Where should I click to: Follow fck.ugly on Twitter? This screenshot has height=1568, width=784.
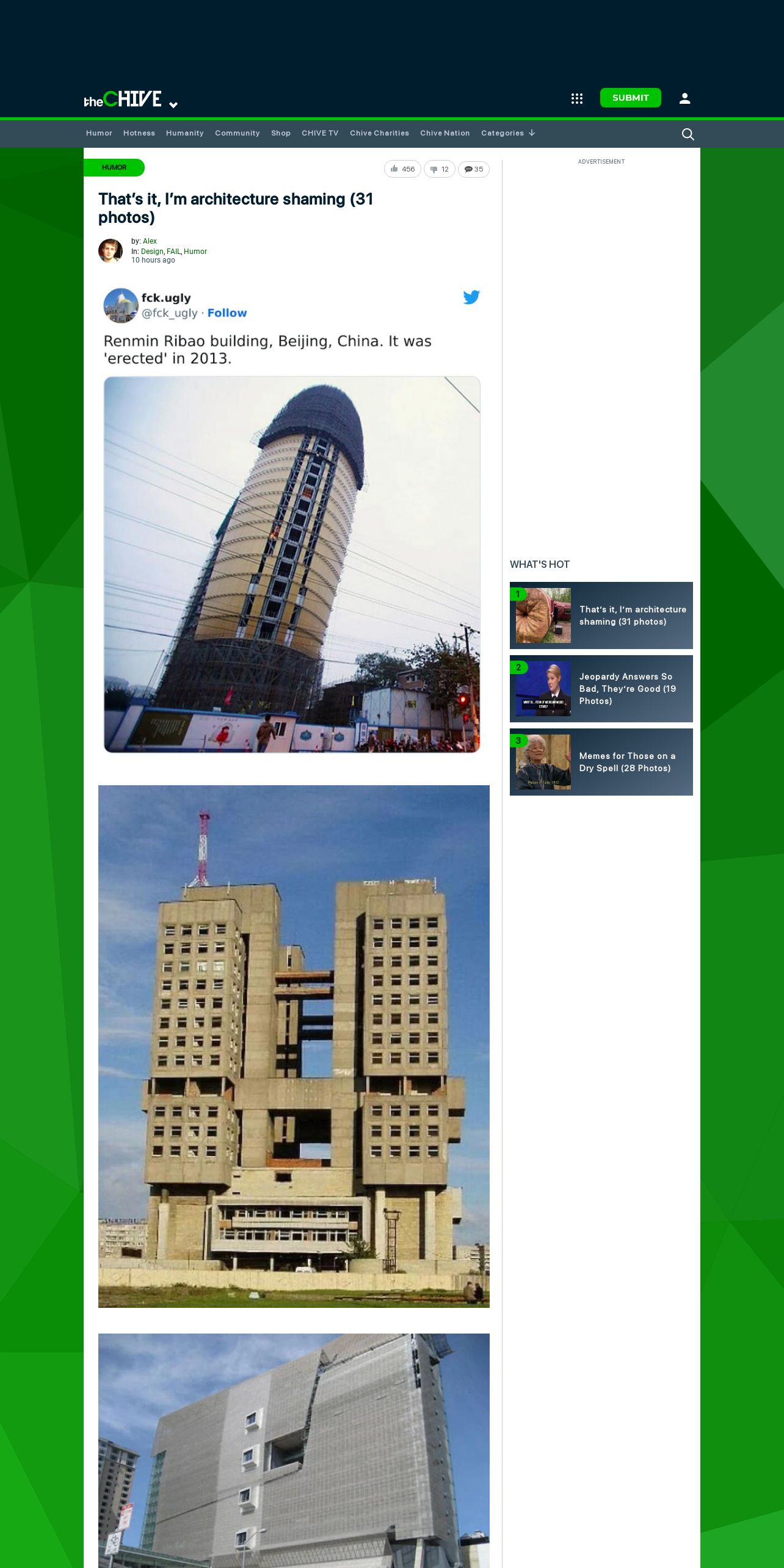(227, 313)
